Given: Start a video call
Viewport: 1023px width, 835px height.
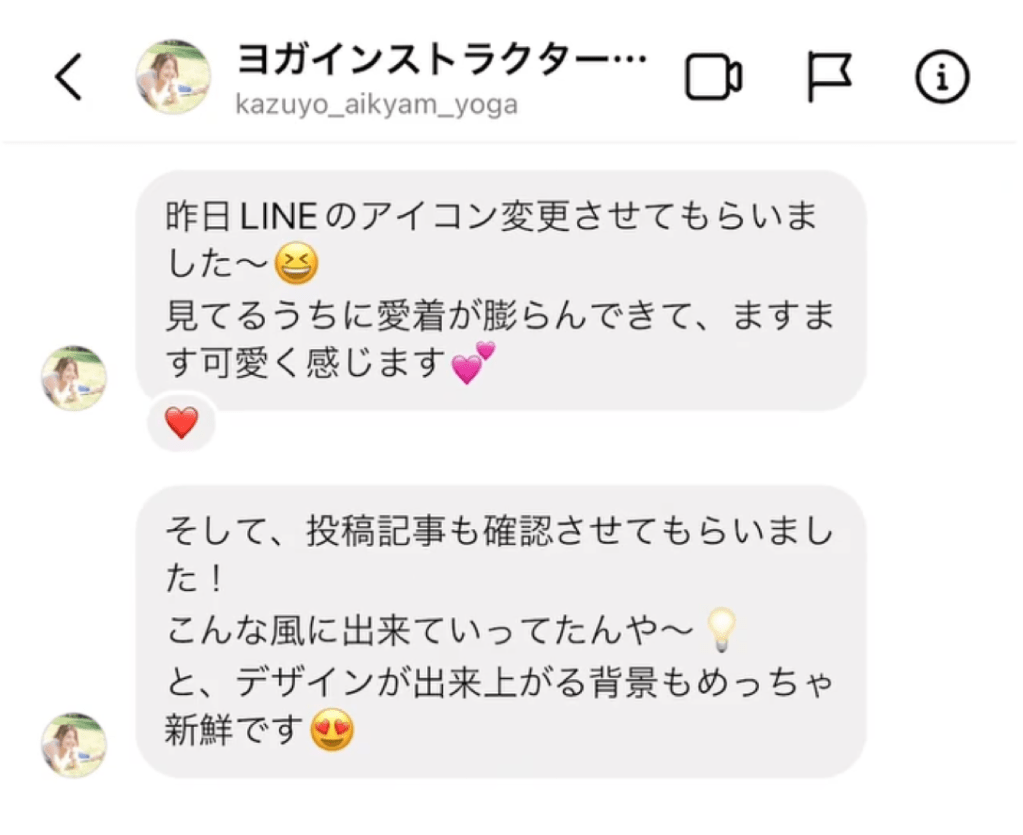Looking at the screenshot, I should click(x=713, y=78).
